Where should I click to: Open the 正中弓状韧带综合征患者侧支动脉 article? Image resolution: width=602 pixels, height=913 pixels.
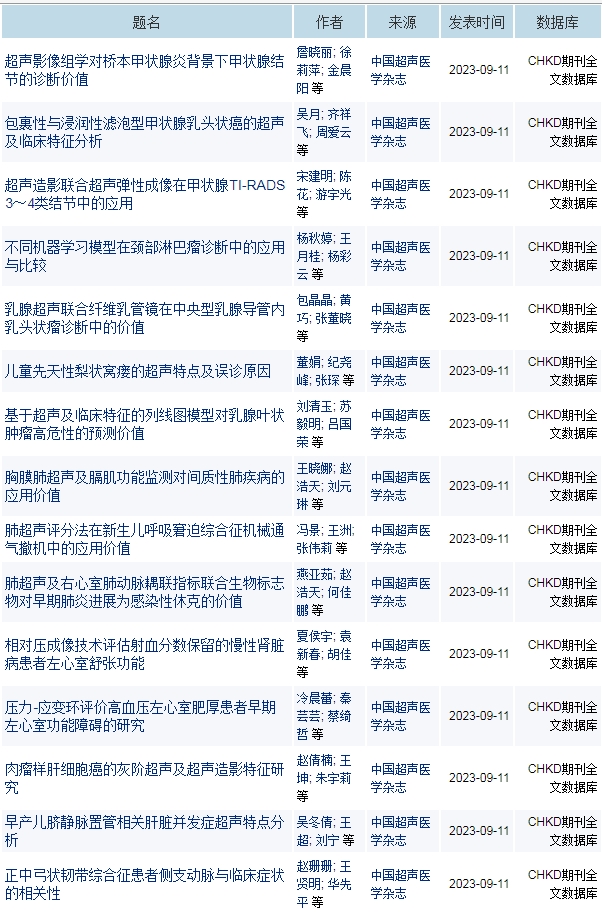145,884
